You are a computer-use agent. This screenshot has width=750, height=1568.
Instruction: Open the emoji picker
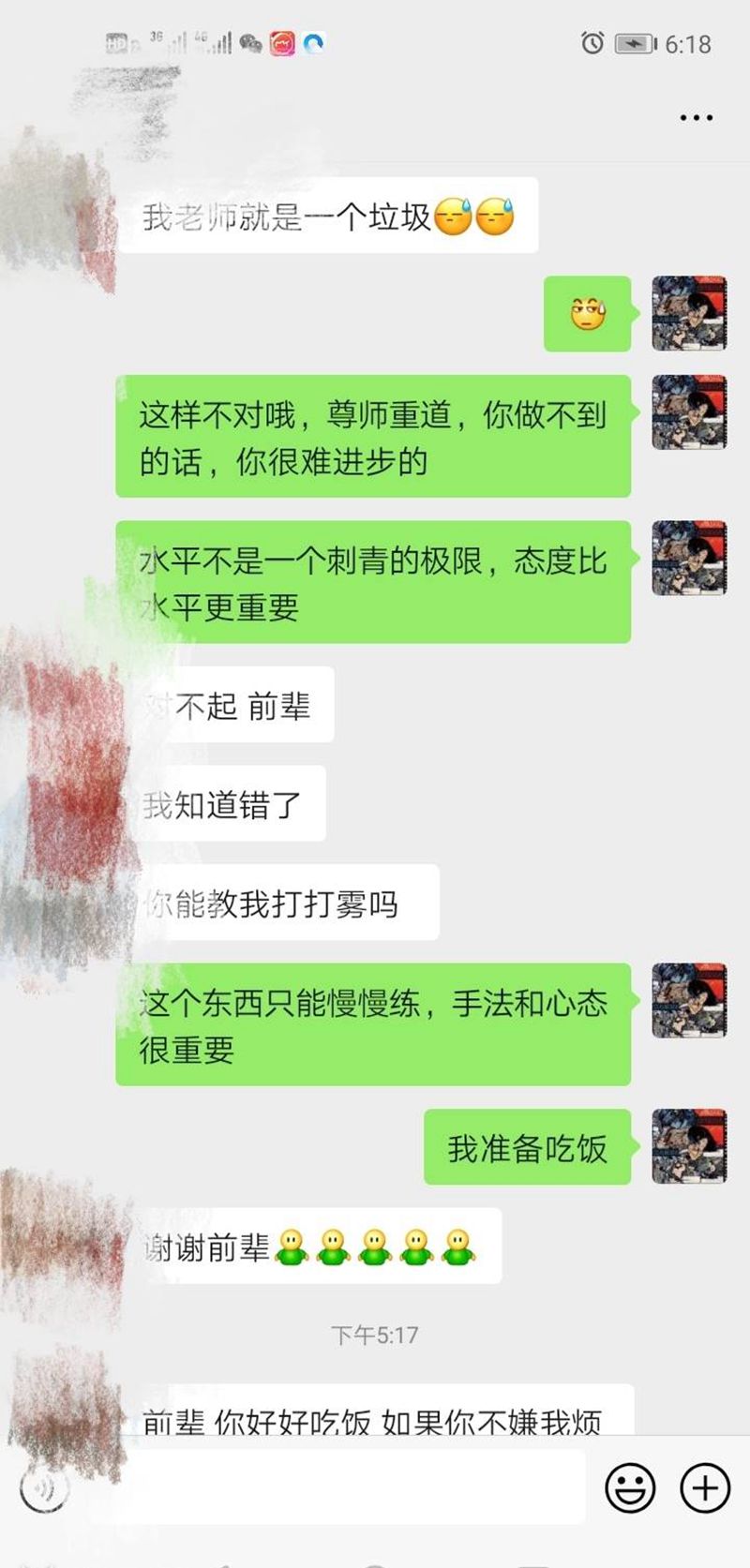(630, 1487)
